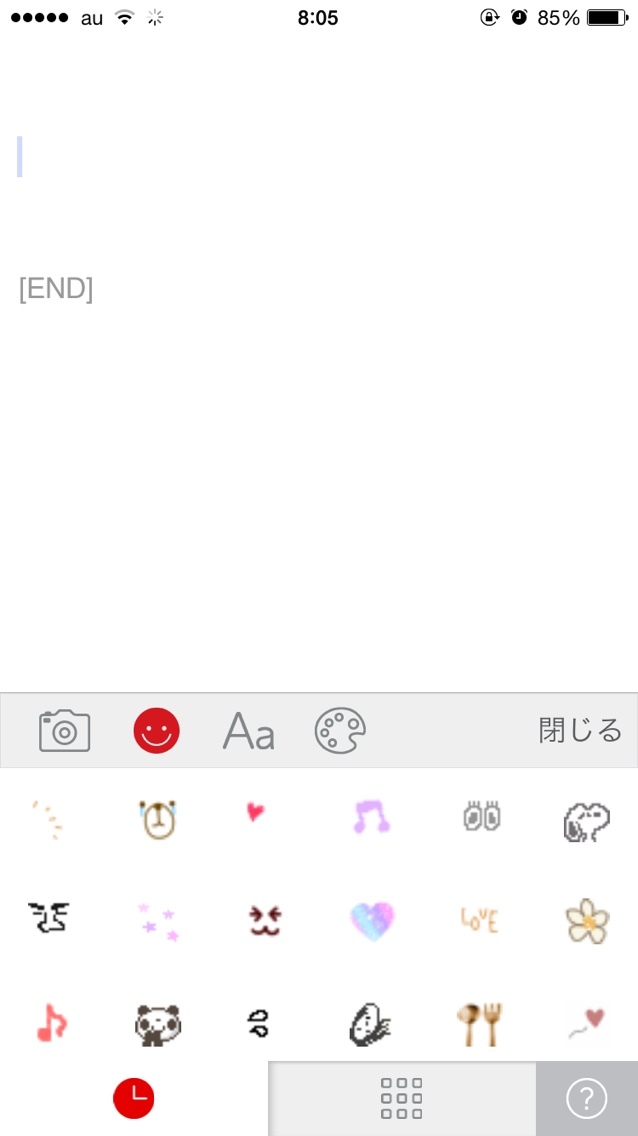Insert the LOVE text emoji
Image resolution: width=638 pixels, height=1136 pixels.
click(x=480, y=919)
